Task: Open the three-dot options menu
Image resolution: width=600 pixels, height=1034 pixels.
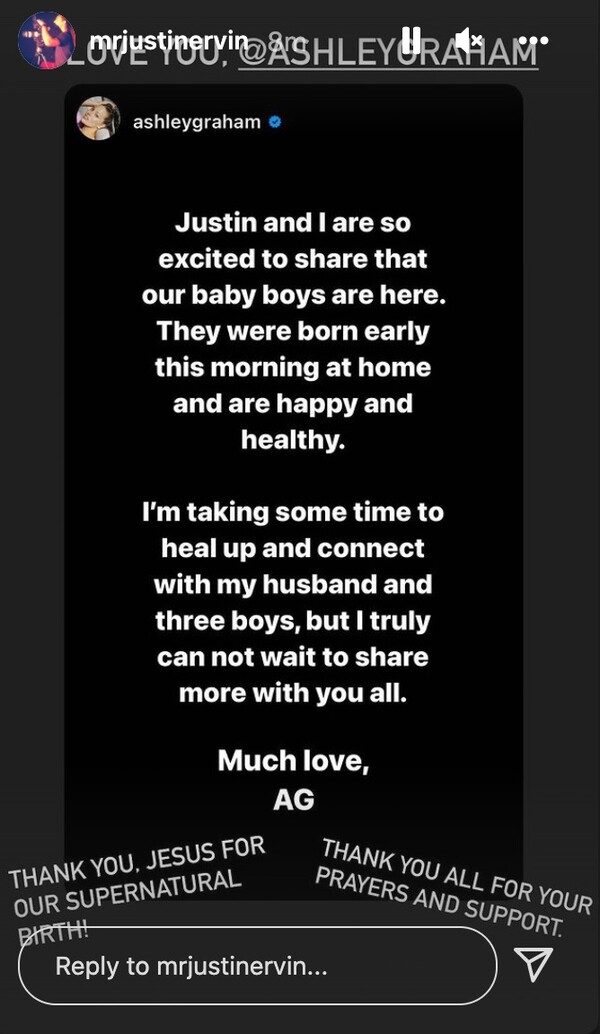Action: (535, 39)
